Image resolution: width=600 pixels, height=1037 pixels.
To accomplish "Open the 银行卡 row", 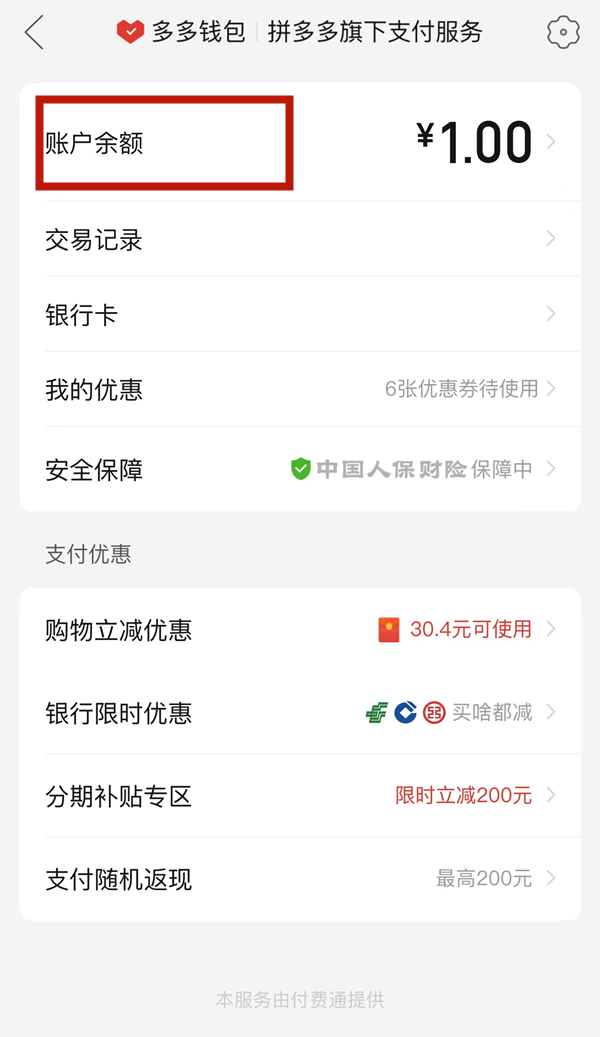I will coord(300,313).
